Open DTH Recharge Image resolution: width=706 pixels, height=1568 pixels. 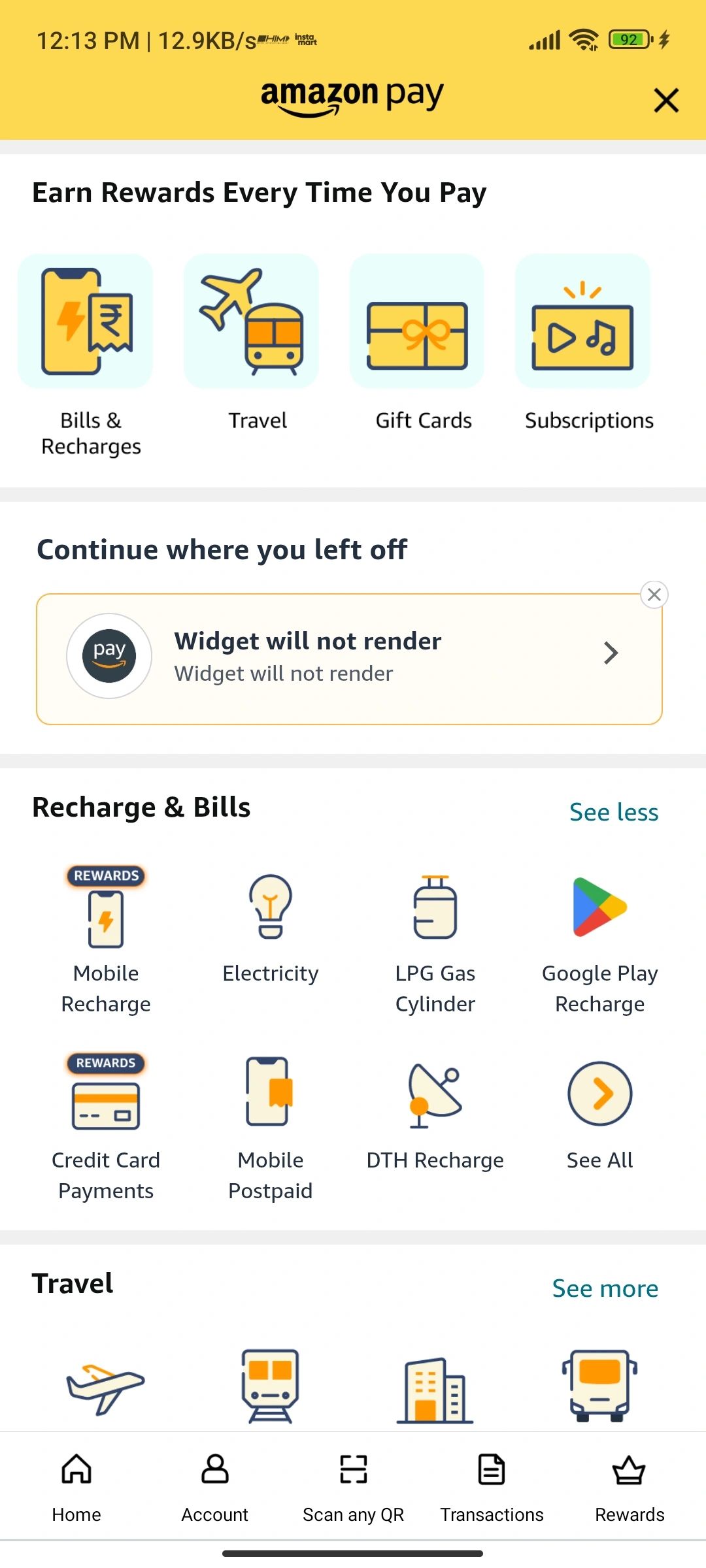tap(435, 1115)
